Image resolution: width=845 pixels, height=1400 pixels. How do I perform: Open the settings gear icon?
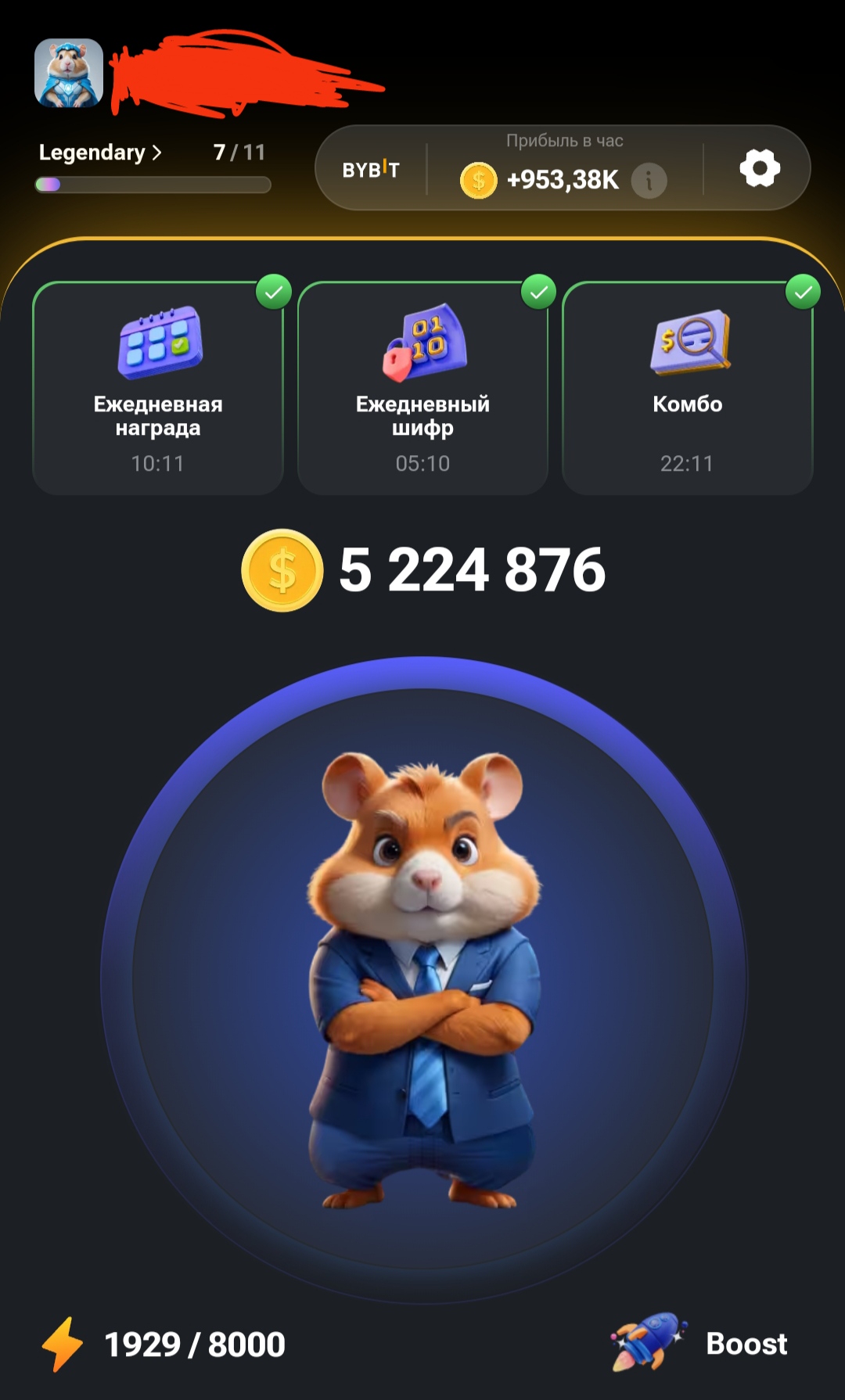pos(760,168)
